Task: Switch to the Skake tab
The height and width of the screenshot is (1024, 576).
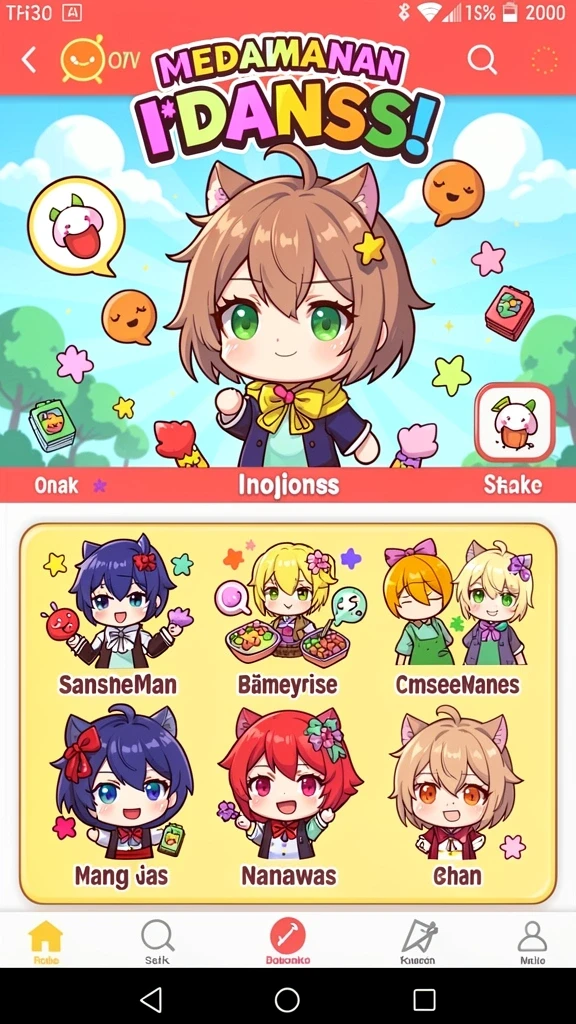Action: (x=513, y=485)
